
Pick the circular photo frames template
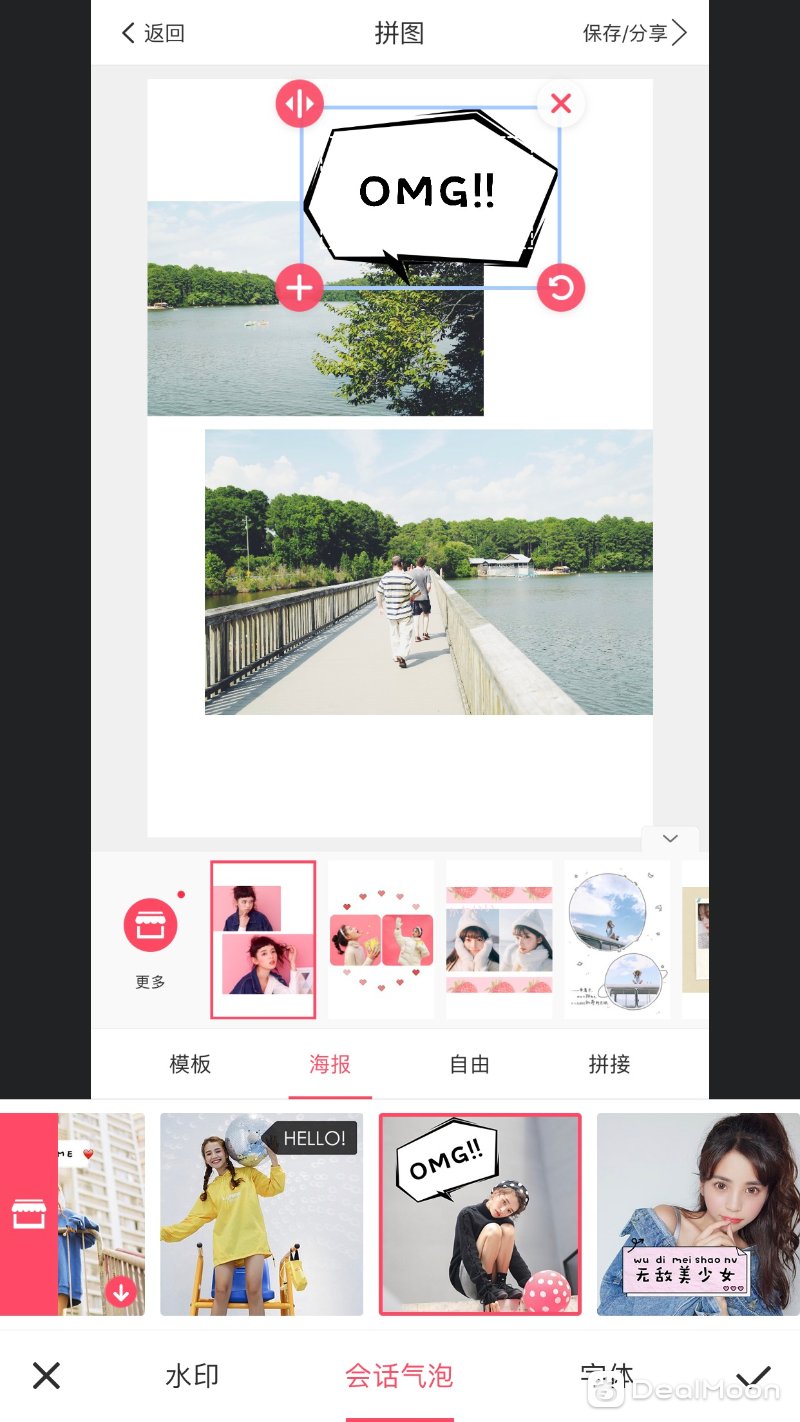(x=616, y=940)
